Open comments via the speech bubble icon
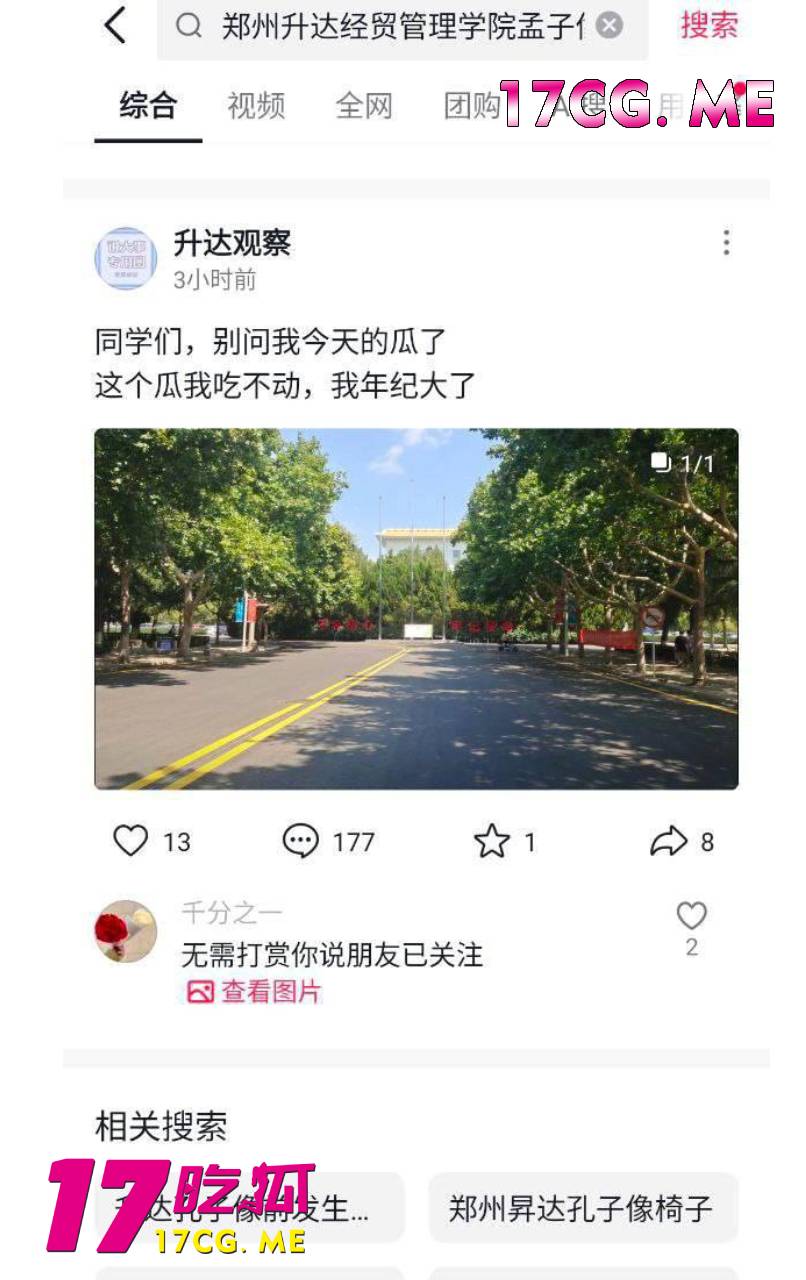806x1280 pixels. [x=297, y=841]
